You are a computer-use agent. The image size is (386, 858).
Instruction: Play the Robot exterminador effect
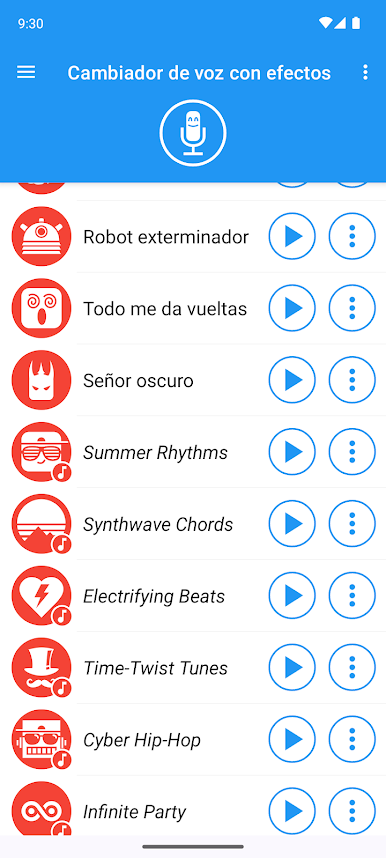292,236
